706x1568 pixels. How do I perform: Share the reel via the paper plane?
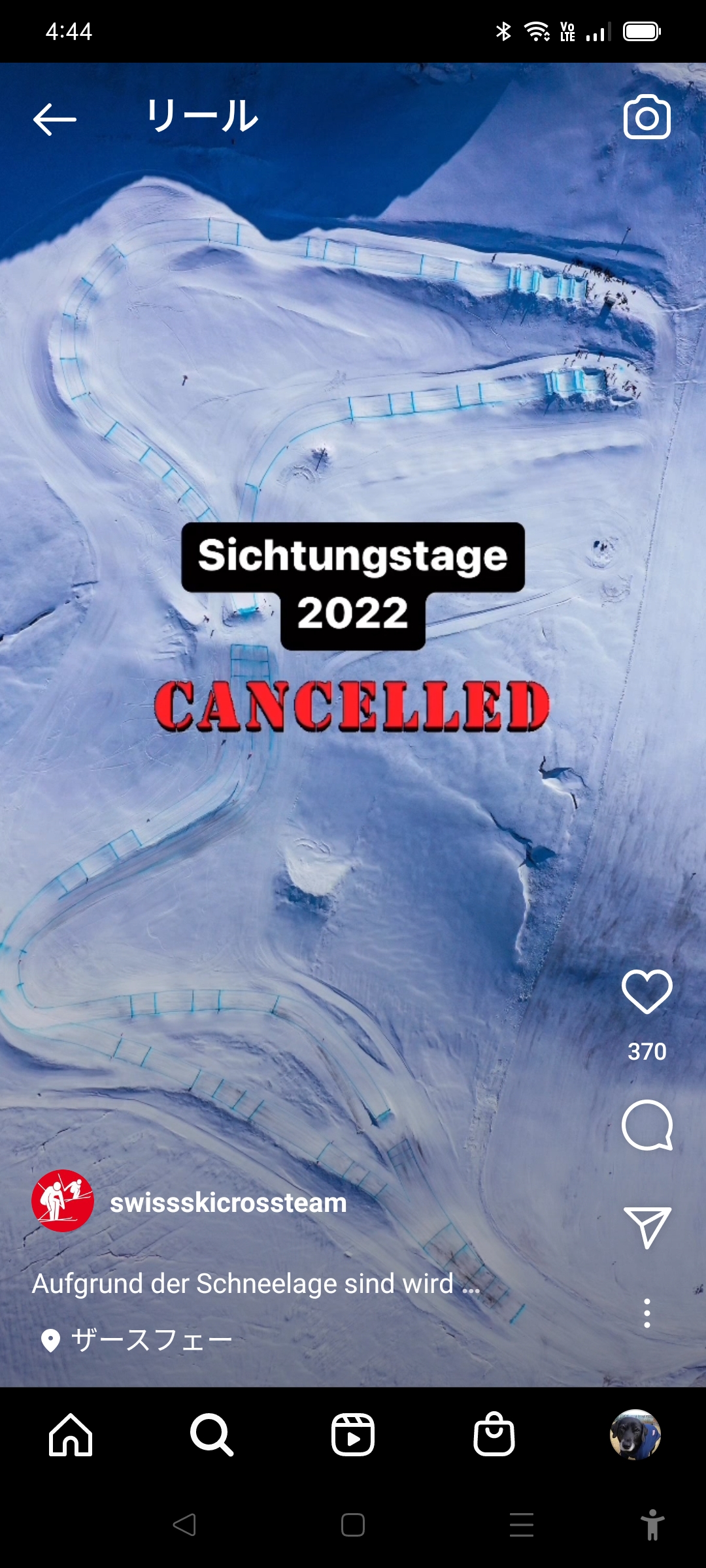click(x=647, y=1227)
